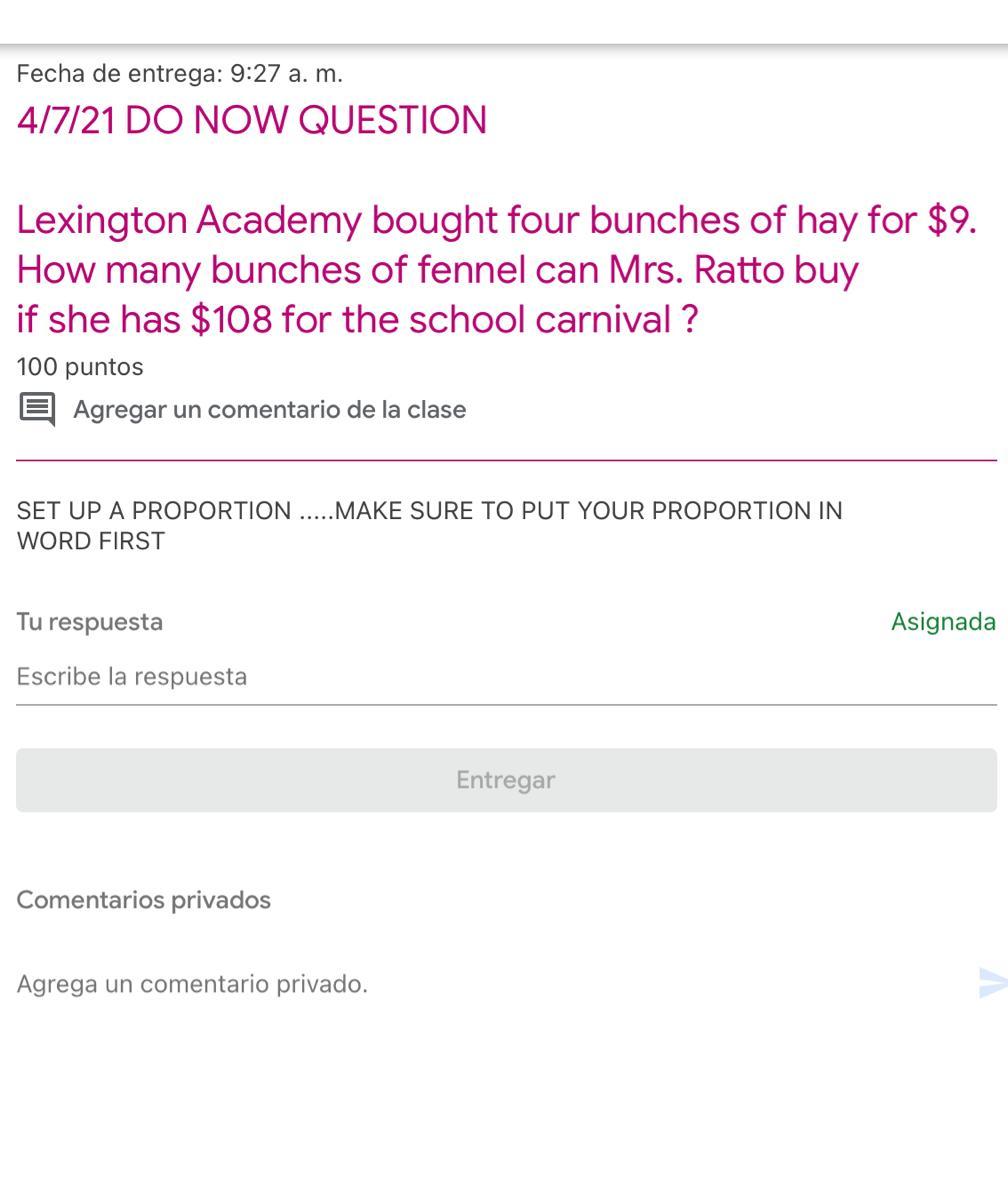Focus the private comment field

pyautogui.click(x=480, y=984)
